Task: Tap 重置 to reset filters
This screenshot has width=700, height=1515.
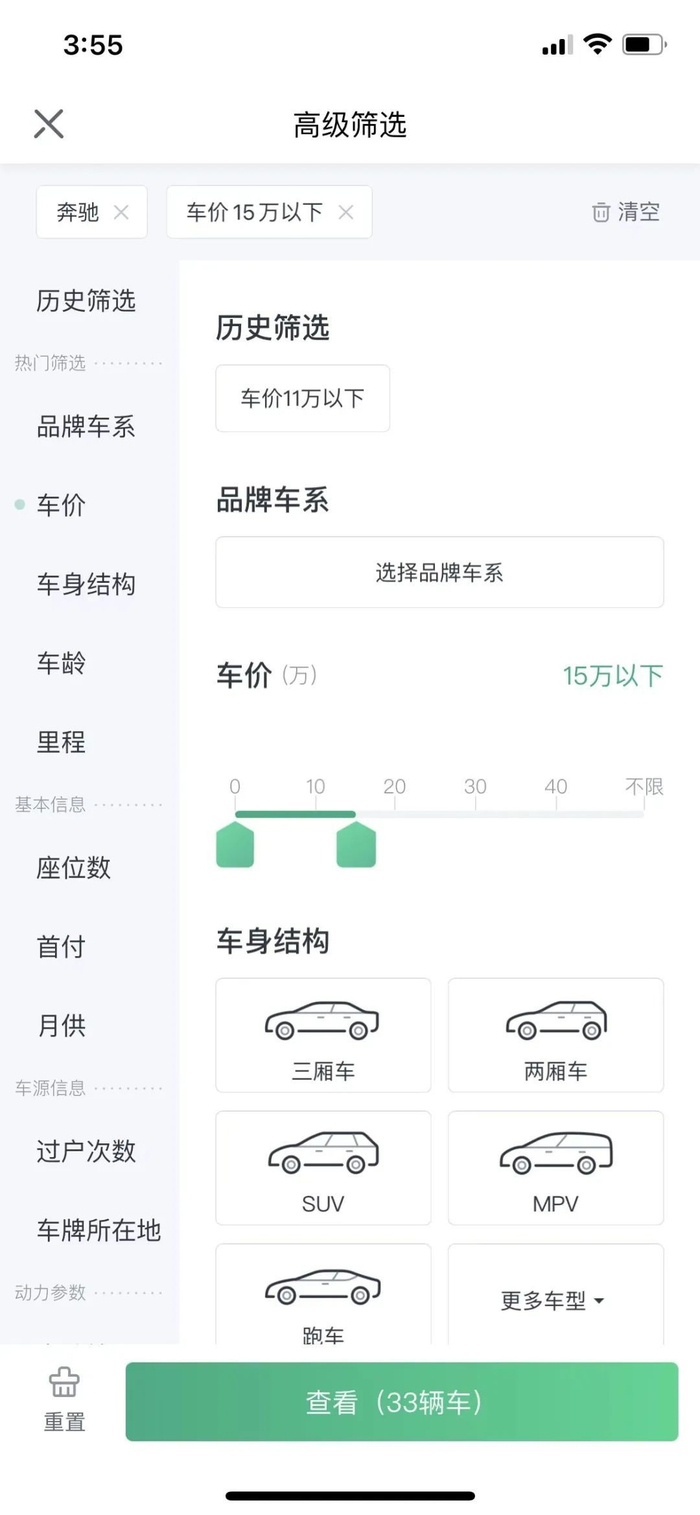Action: point(64,1400)
